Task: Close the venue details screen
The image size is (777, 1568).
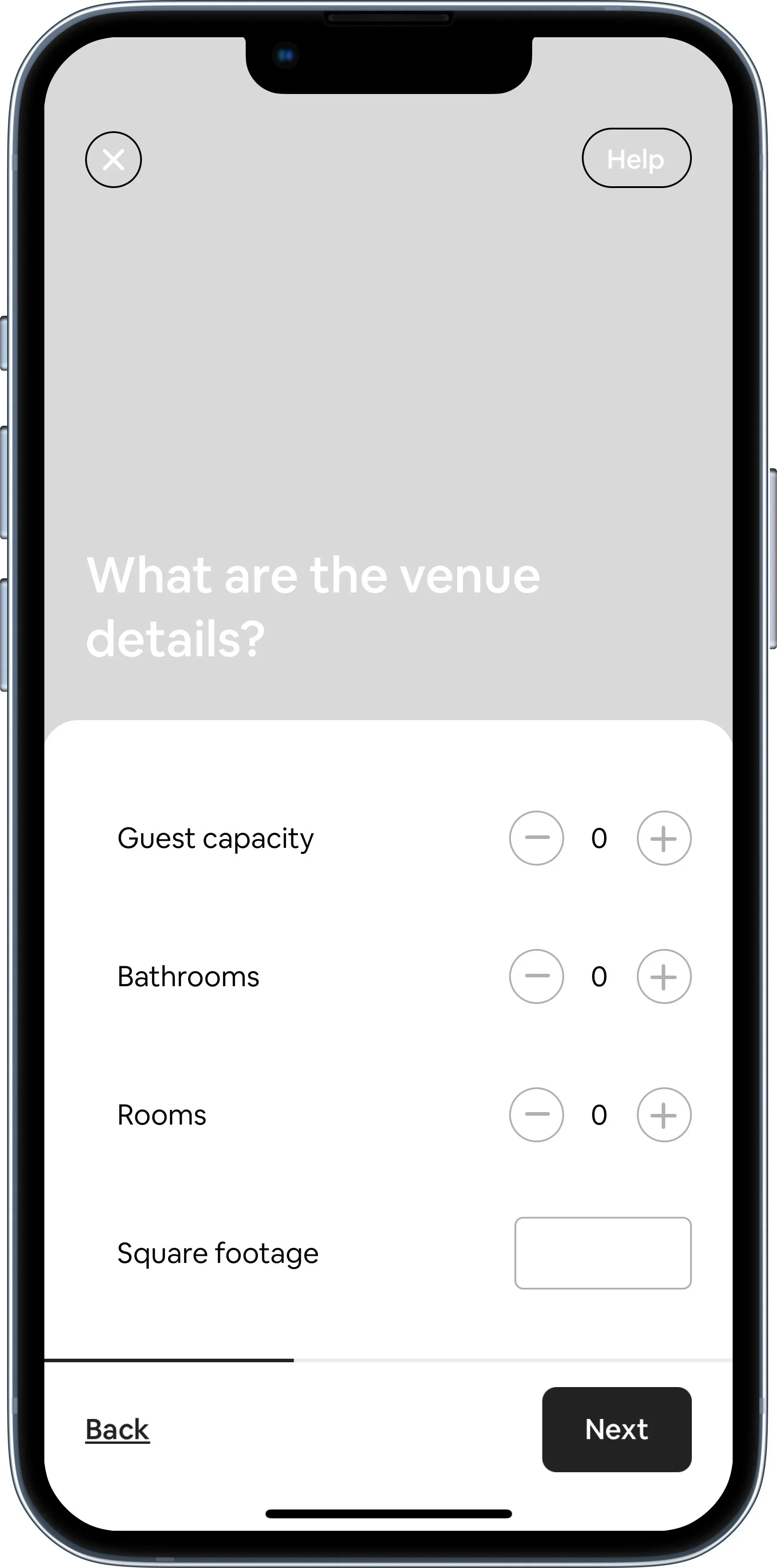Action: click(x=113, y=160)
